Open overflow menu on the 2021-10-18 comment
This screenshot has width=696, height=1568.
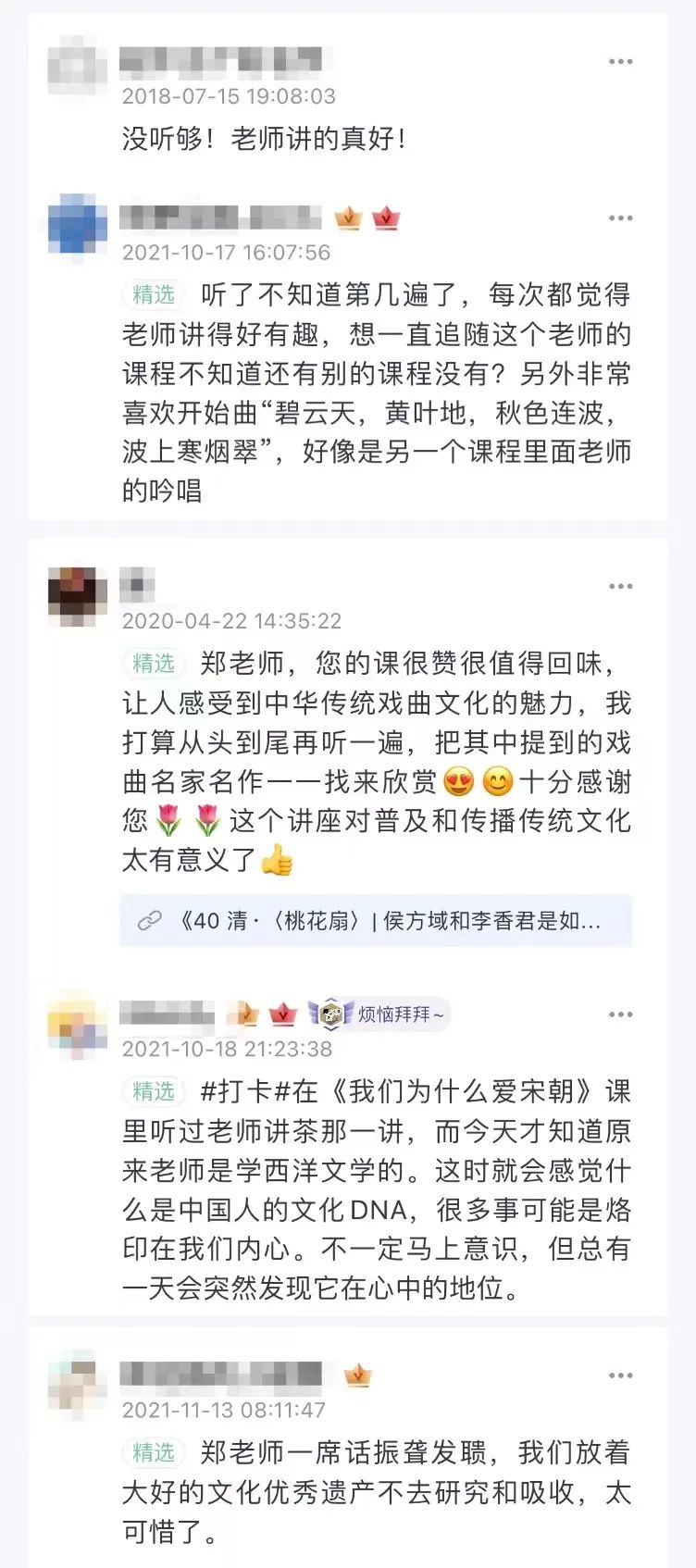pyautogui.click(x=620, y=1014)
